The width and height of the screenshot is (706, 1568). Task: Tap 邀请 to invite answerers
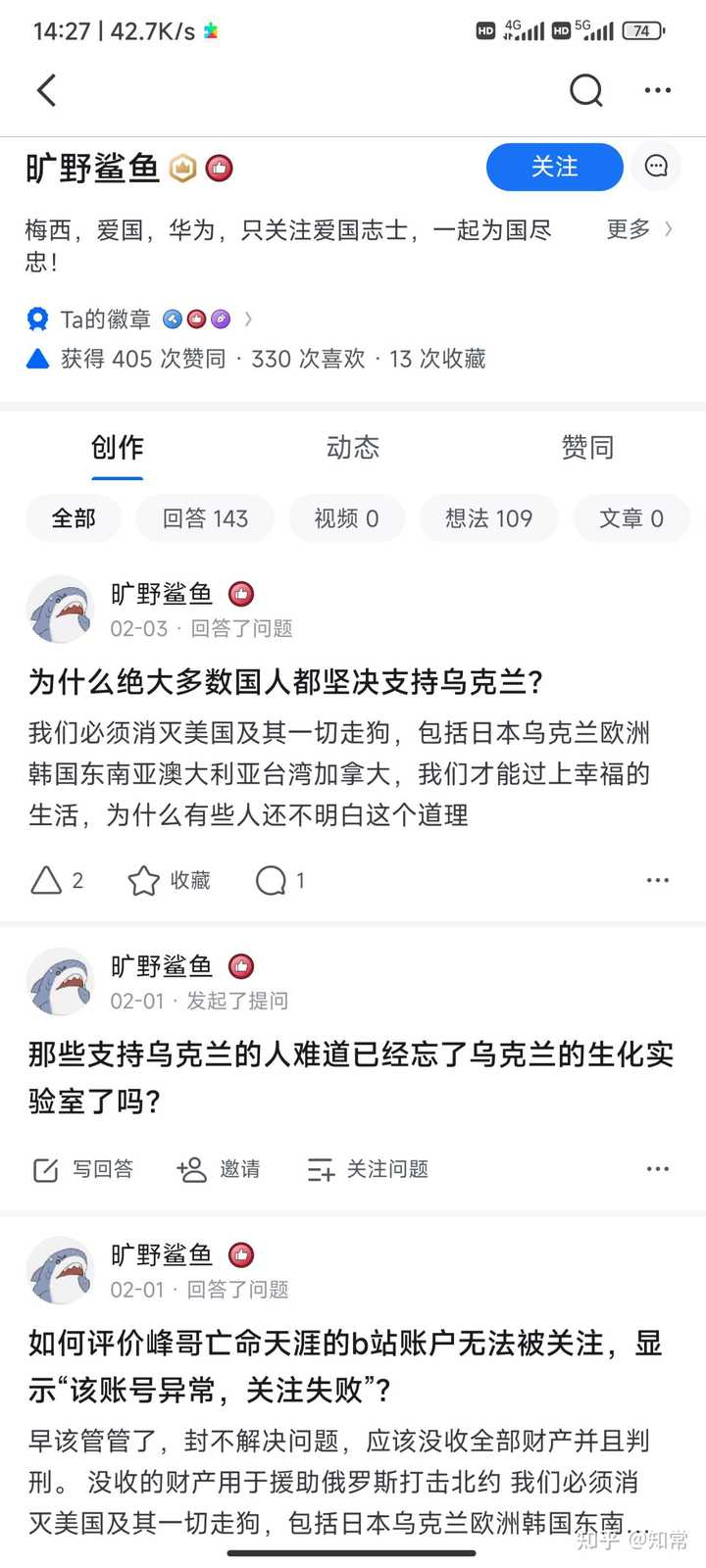pos(219,1169)
